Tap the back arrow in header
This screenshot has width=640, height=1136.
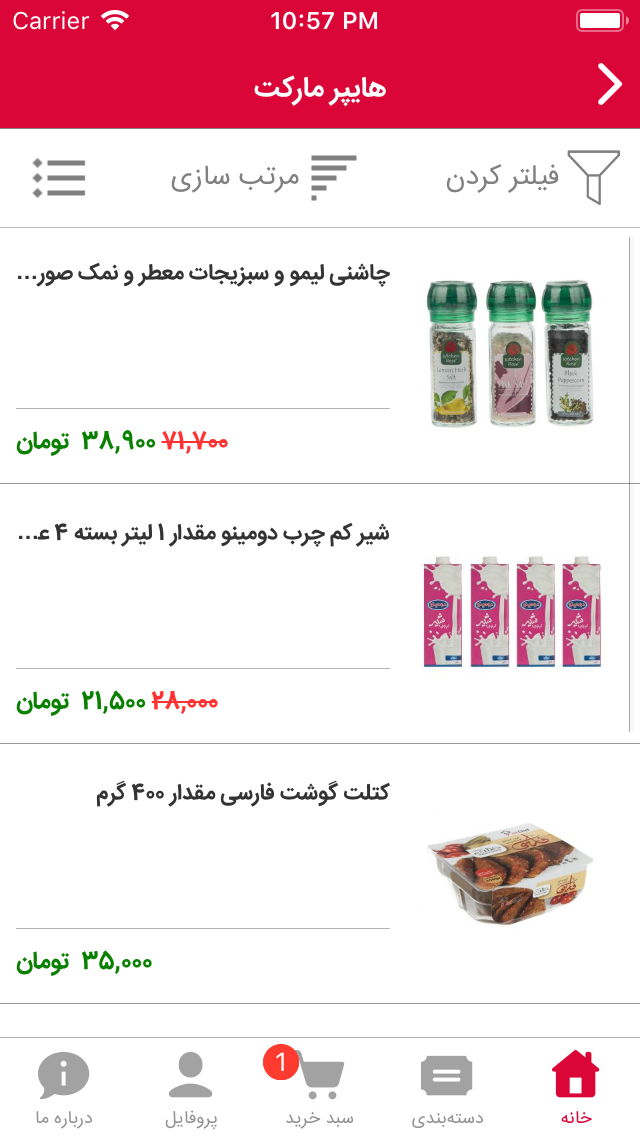click(609, 85)
